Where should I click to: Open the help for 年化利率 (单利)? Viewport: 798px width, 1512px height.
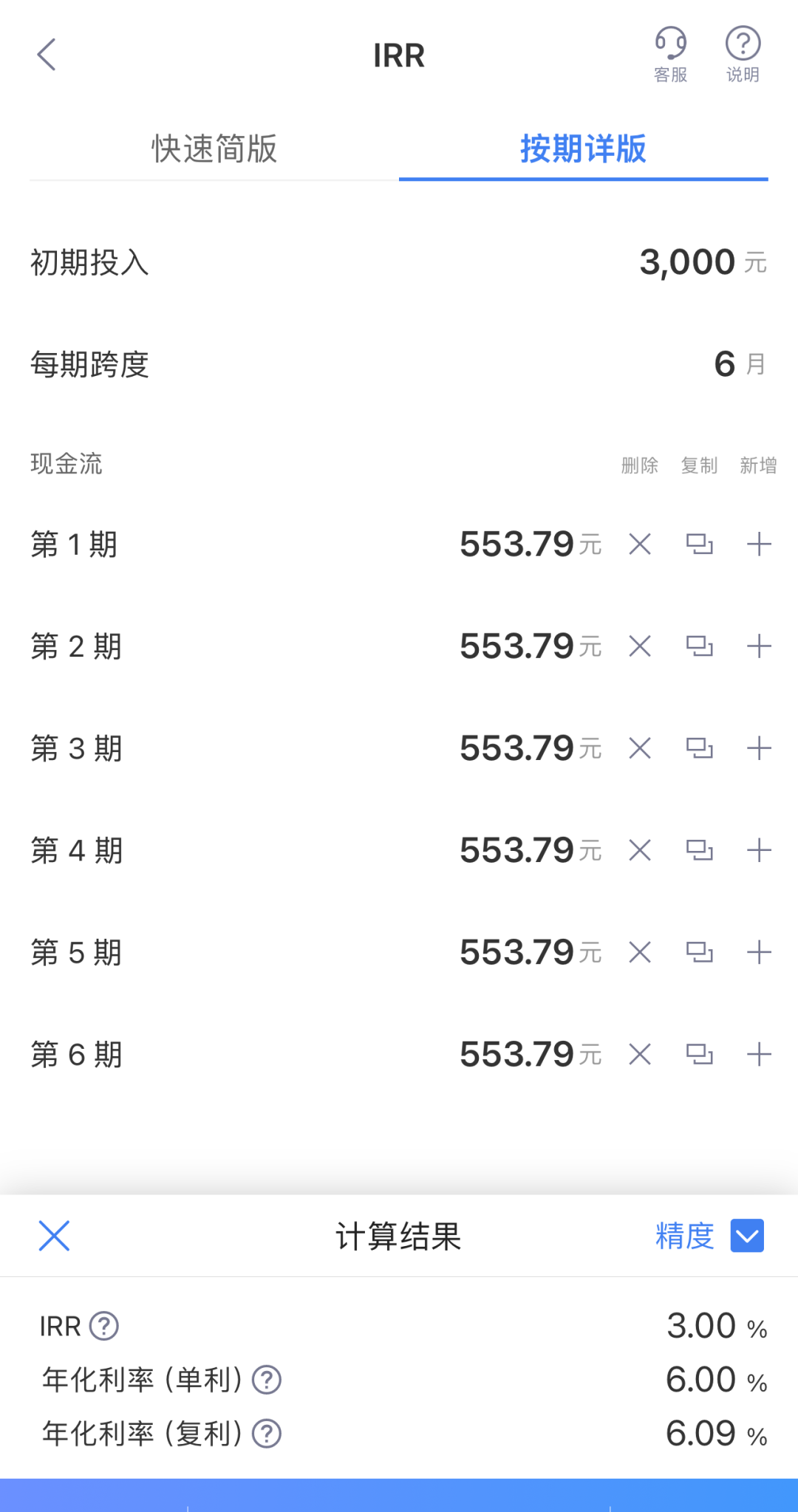267,1380
